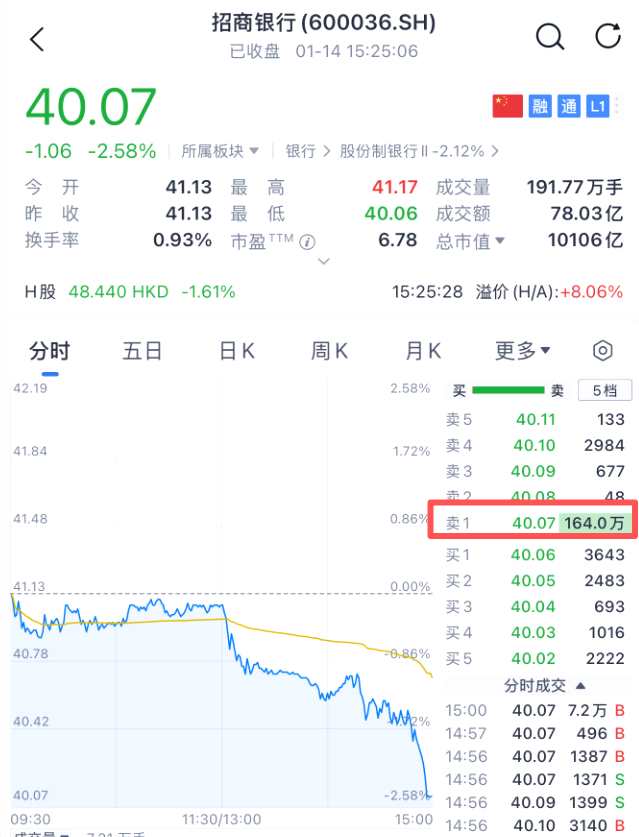This screenshot has width=639, height=837.
Task: Show 市盈TTM info tooltip
Action: point(308,241)
